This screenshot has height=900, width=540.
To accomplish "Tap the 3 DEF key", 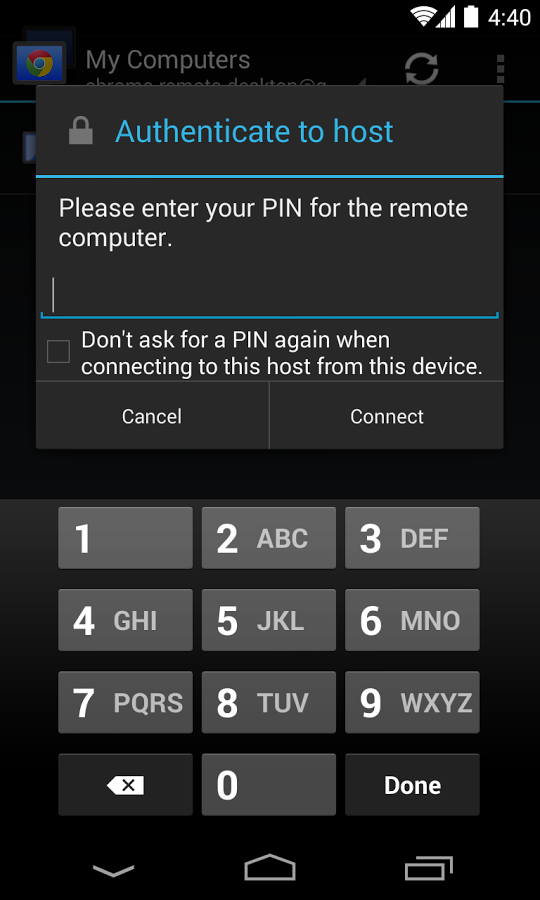I will [412, 538].
